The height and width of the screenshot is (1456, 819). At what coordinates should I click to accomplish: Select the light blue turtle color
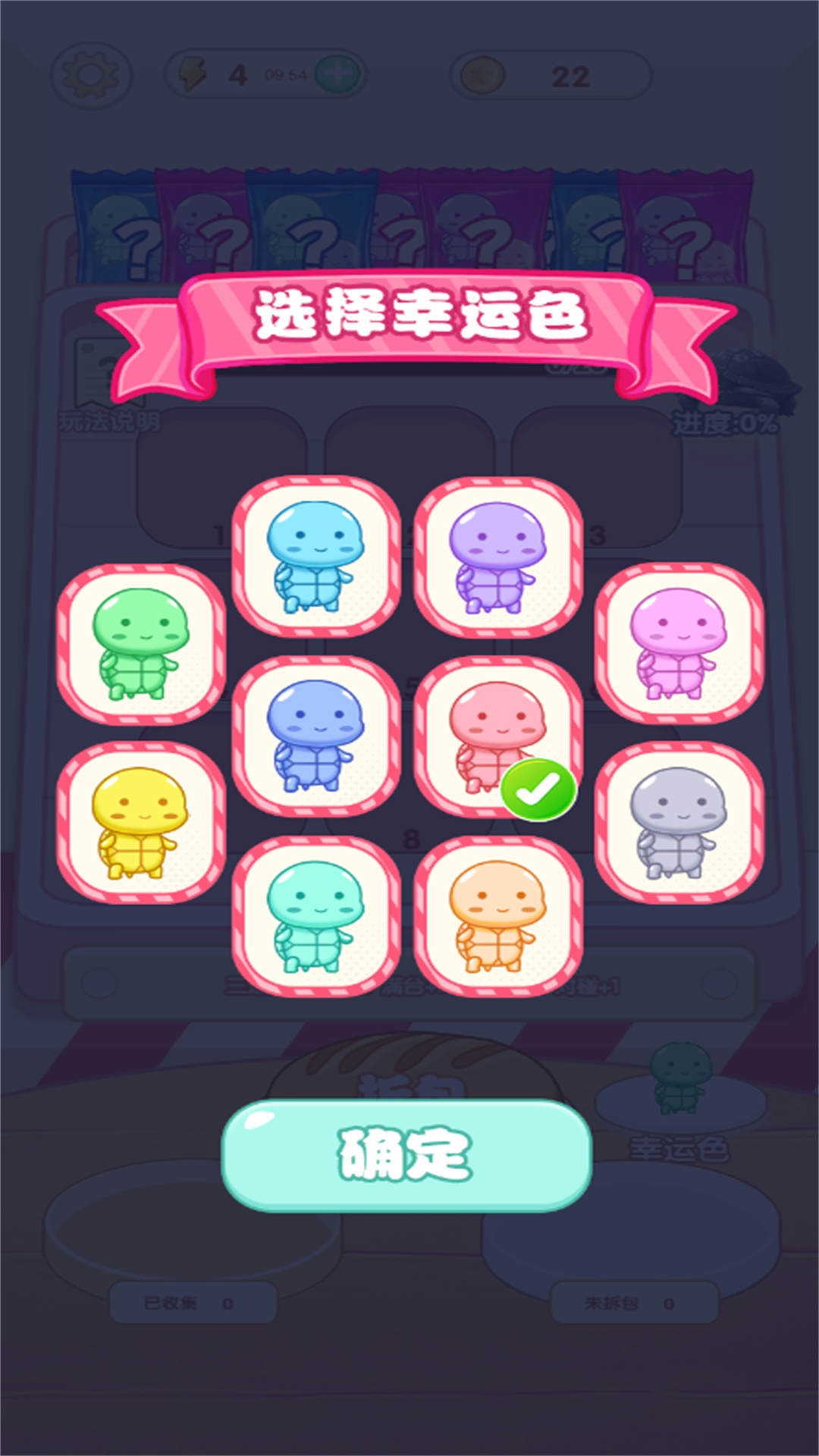pos(315,557)
